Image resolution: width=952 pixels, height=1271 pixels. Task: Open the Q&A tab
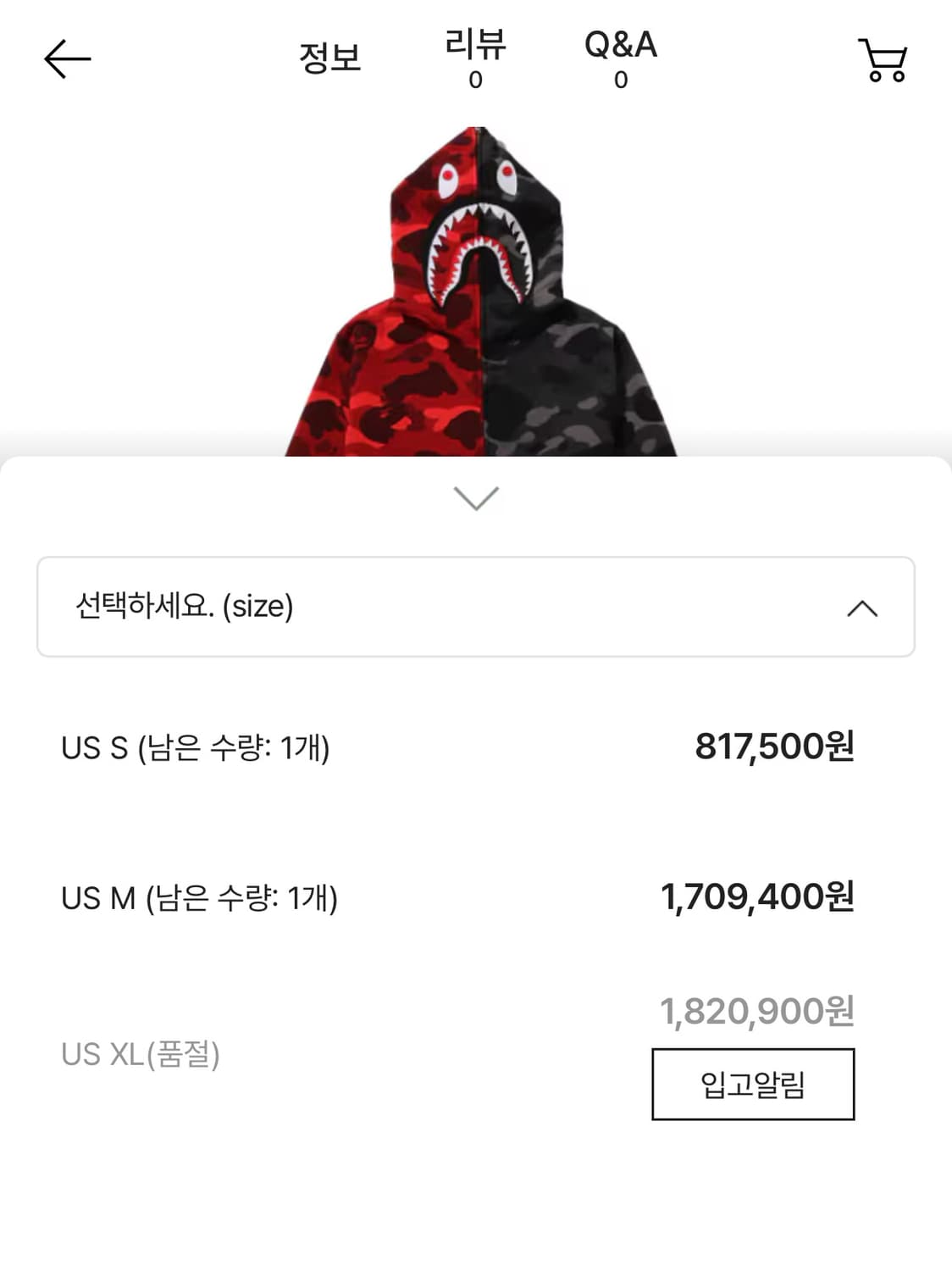tap(621, 59)
